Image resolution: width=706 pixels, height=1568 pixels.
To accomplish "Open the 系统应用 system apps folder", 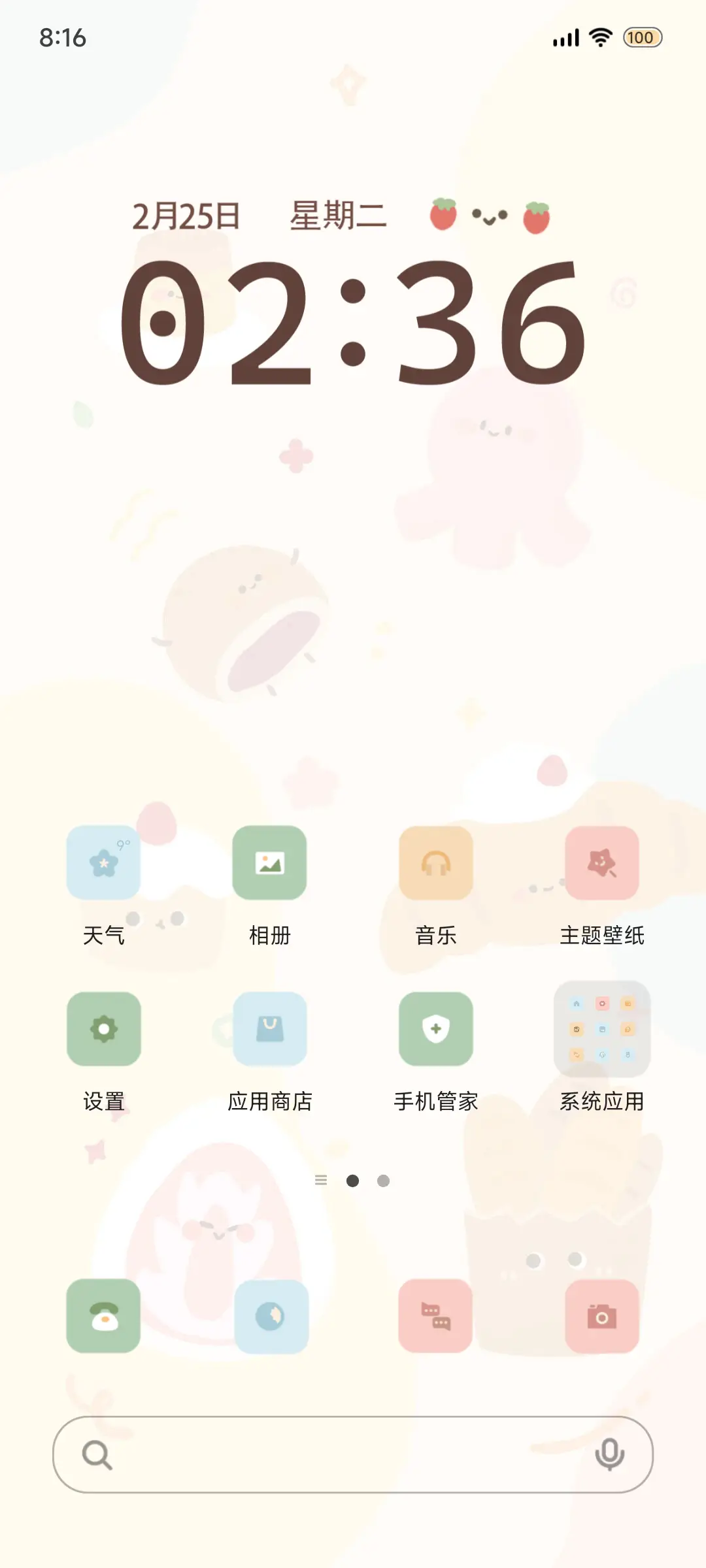I will (602, 1029).
